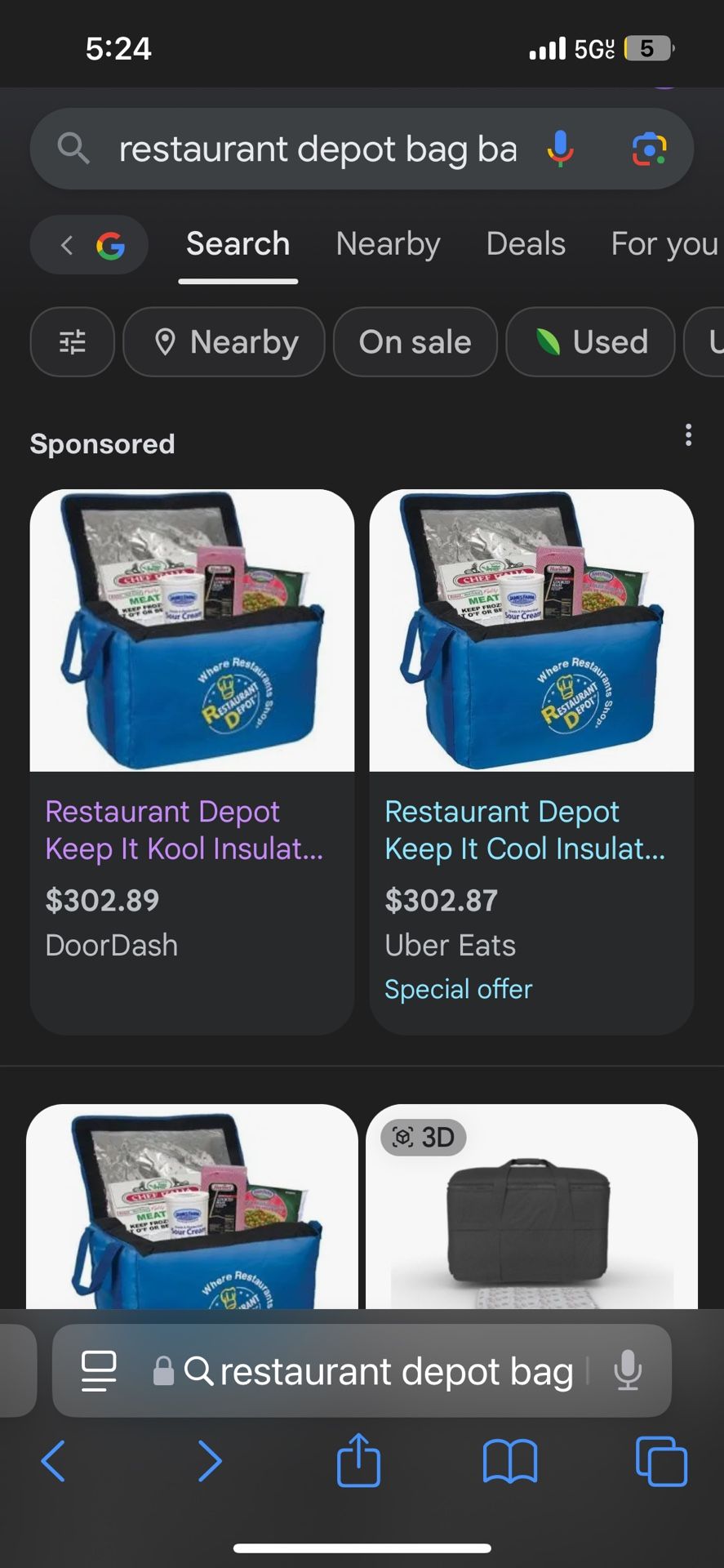This screenshot has height=1568, width=724.
Task: Tap the back chevron next to the Google logo
Action: pos(65,244)
